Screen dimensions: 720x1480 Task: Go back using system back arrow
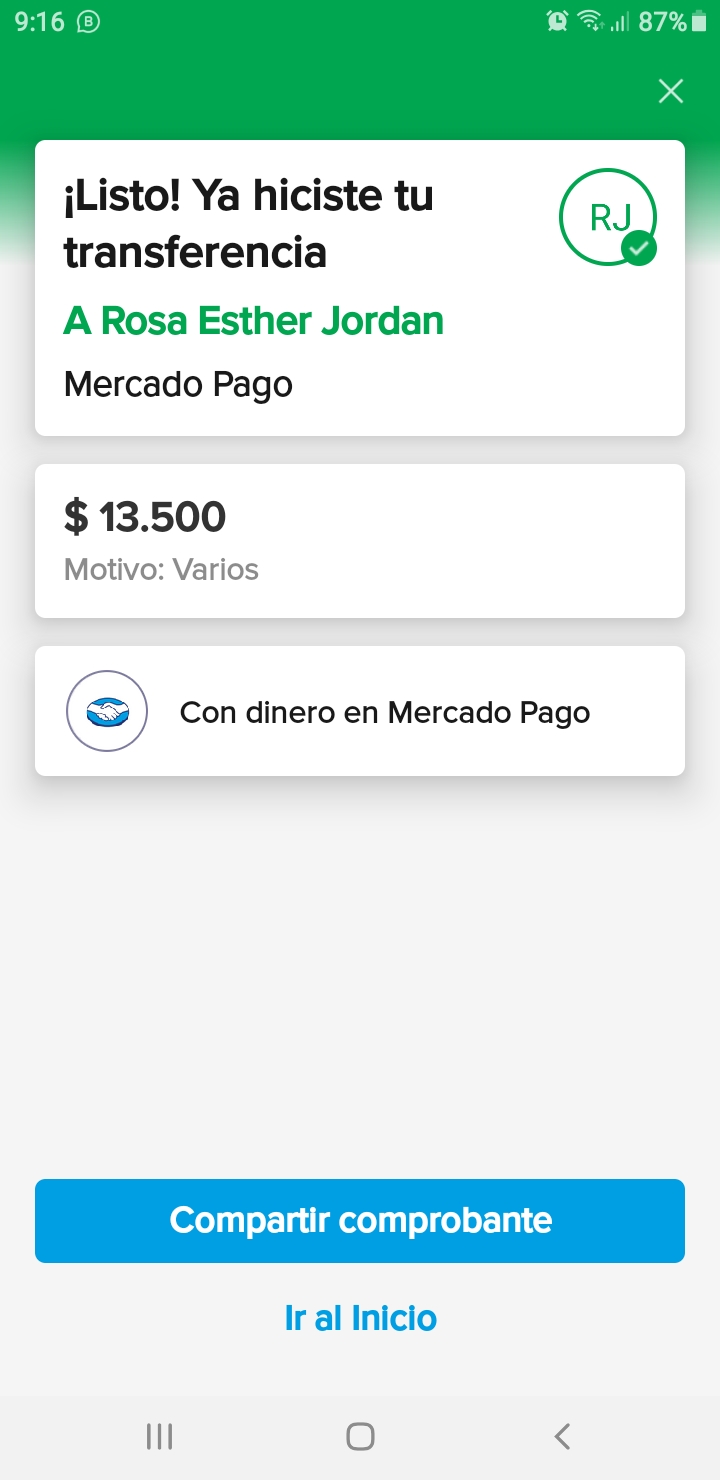click(562, 1437)
